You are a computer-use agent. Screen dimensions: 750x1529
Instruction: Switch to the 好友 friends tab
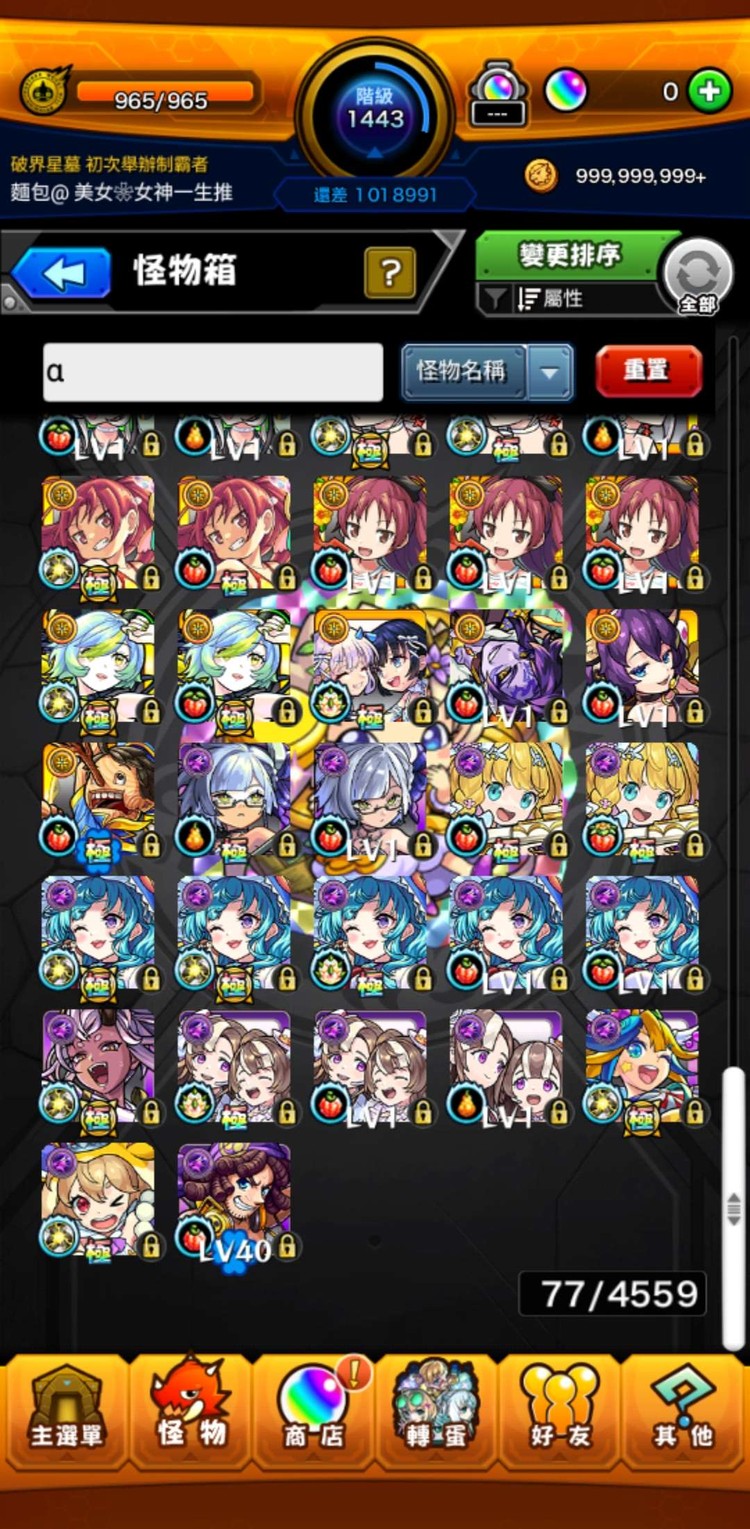click(560, 1412)
